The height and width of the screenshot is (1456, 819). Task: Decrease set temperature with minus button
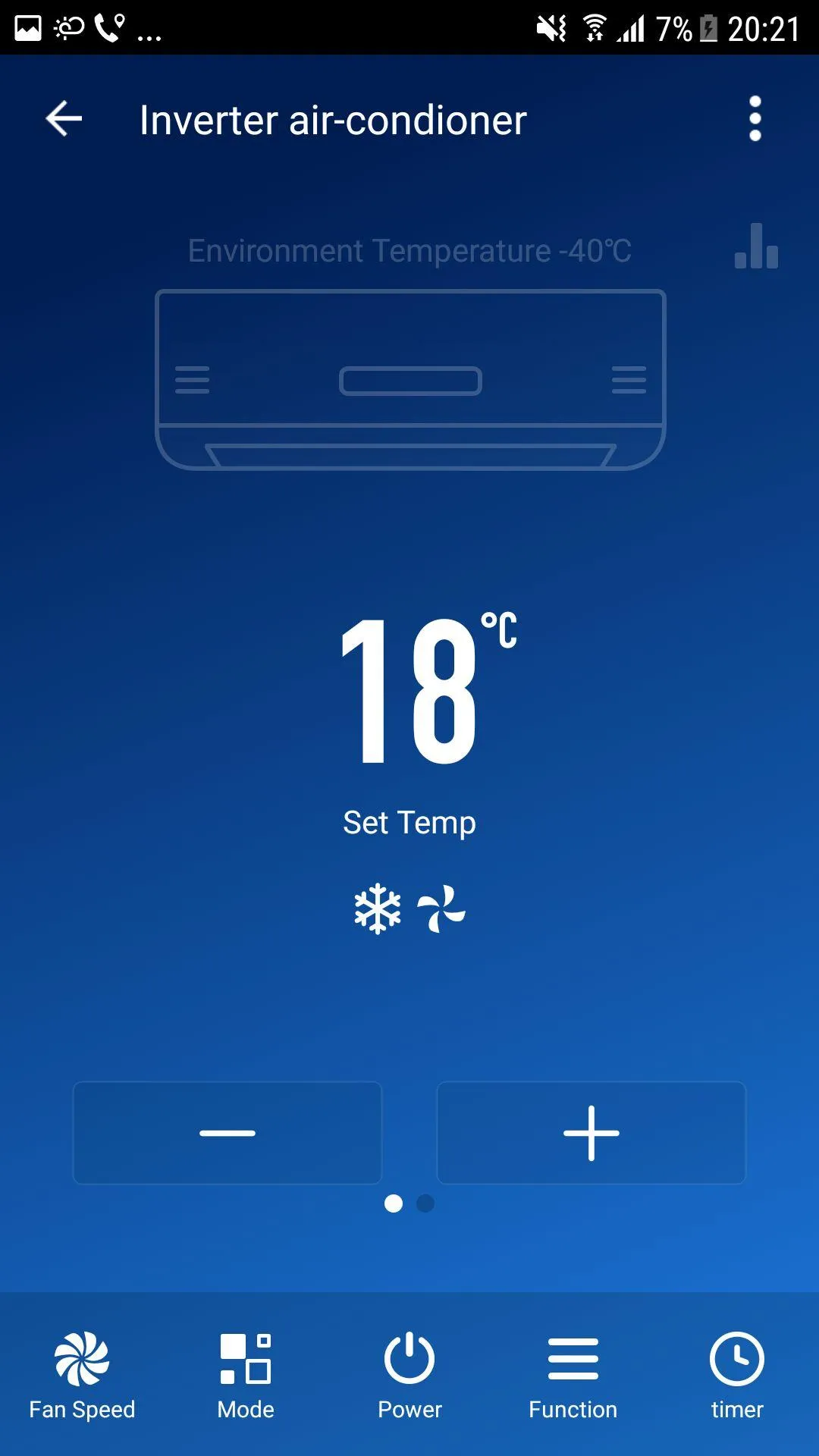click(x=227, y=1132)
